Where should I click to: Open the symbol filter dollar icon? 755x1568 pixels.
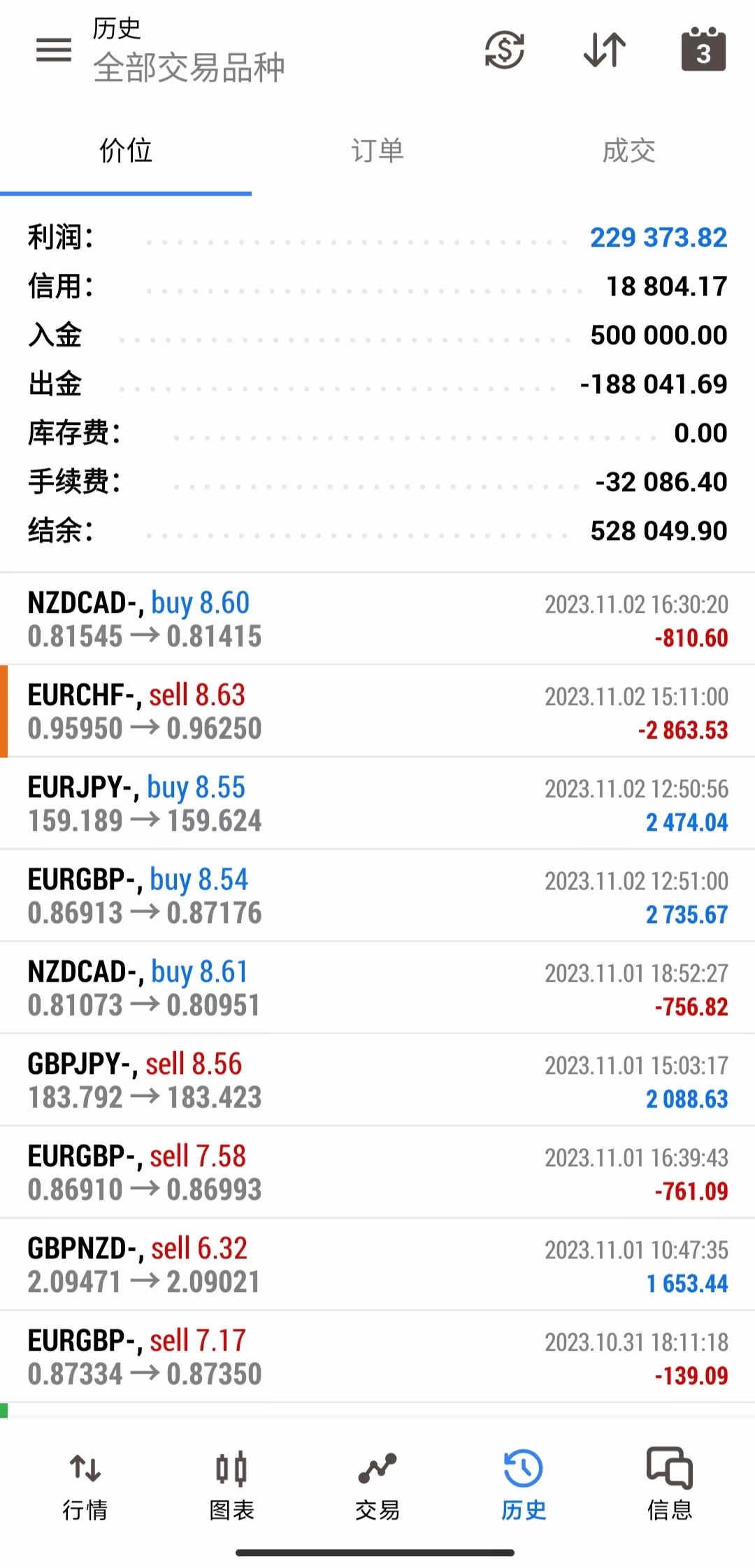click(504, 50)
